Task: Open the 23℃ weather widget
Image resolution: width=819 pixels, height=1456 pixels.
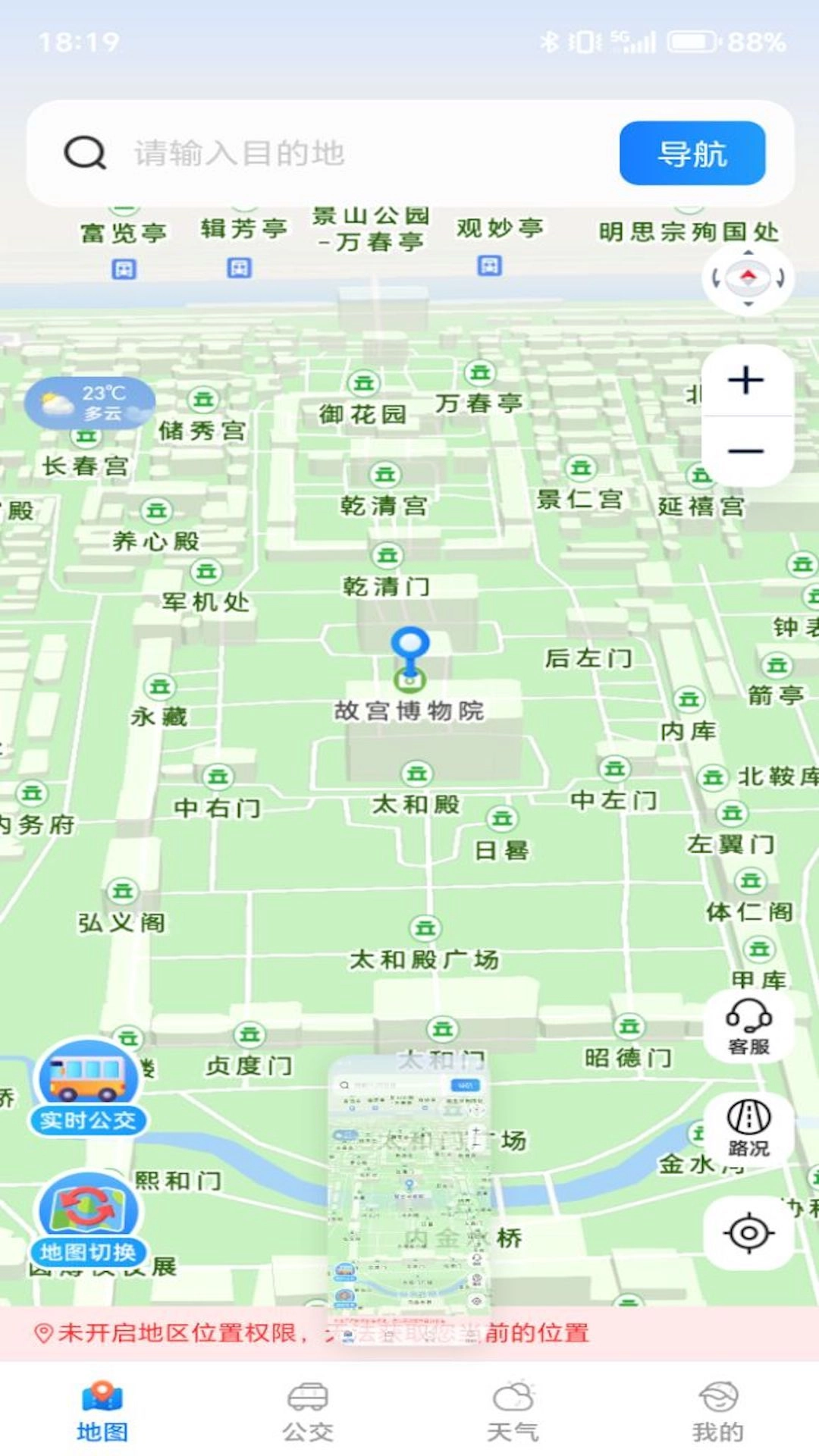Action: (x=89, y=403)
